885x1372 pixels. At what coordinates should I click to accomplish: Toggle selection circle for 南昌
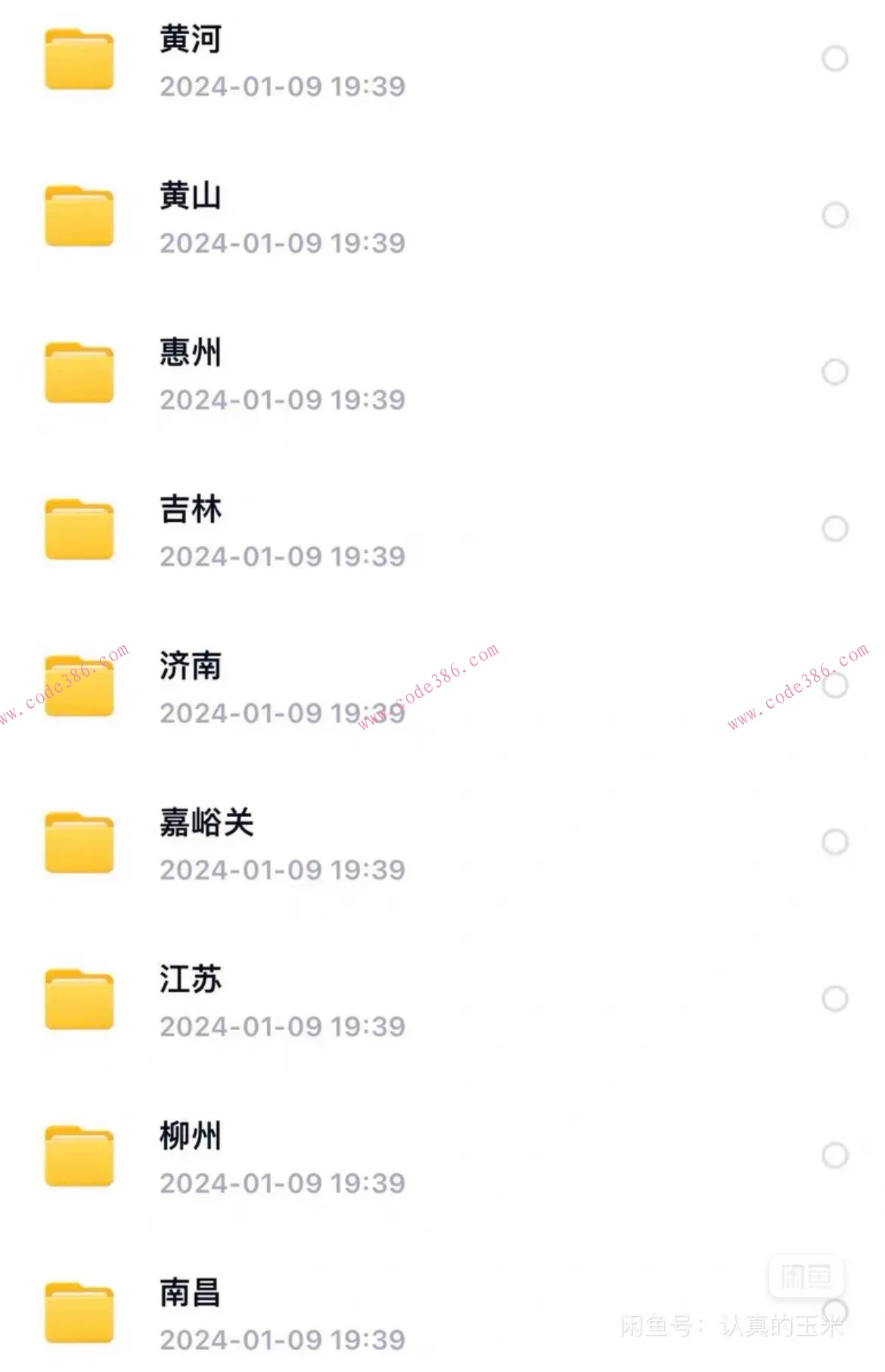(x=834, y=1312)
